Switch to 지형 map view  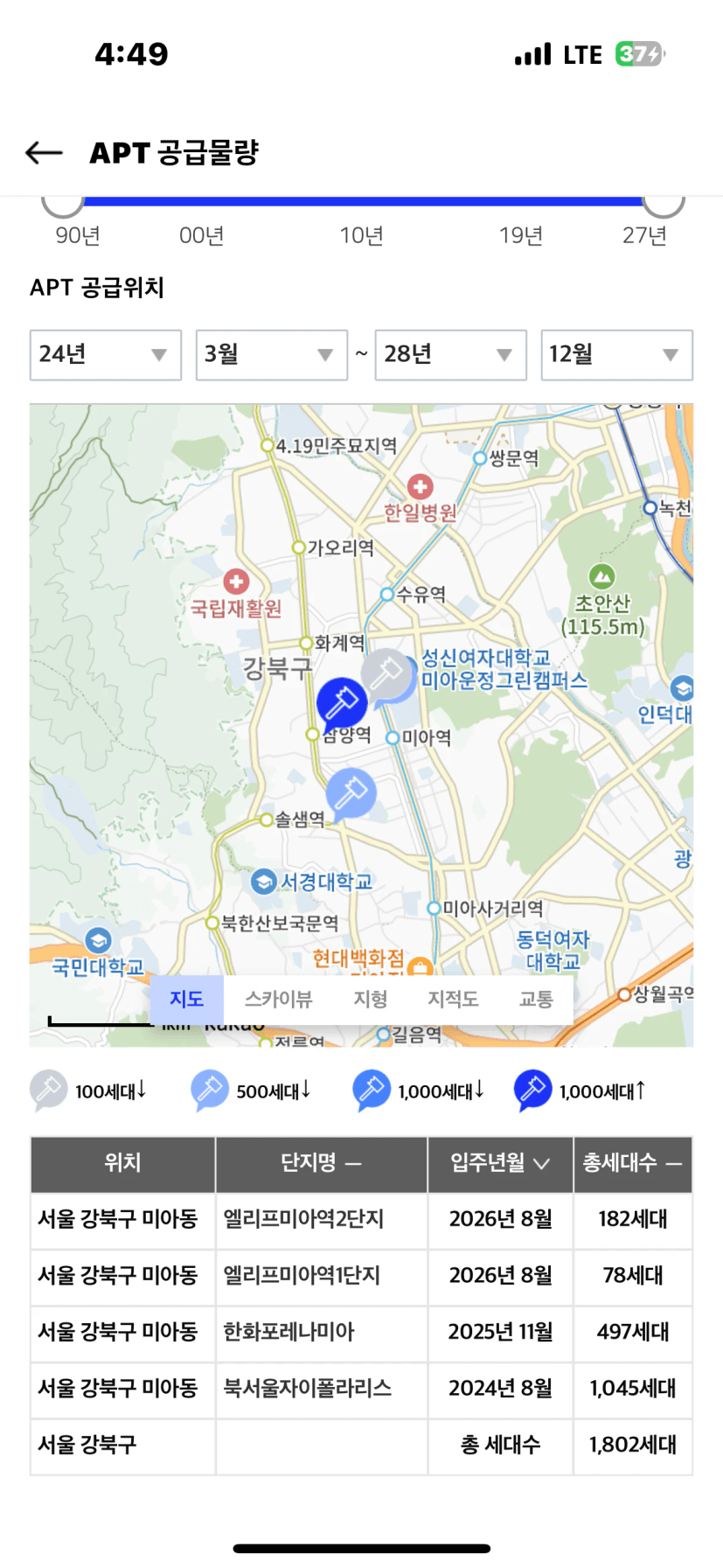[x=370, y=999]
